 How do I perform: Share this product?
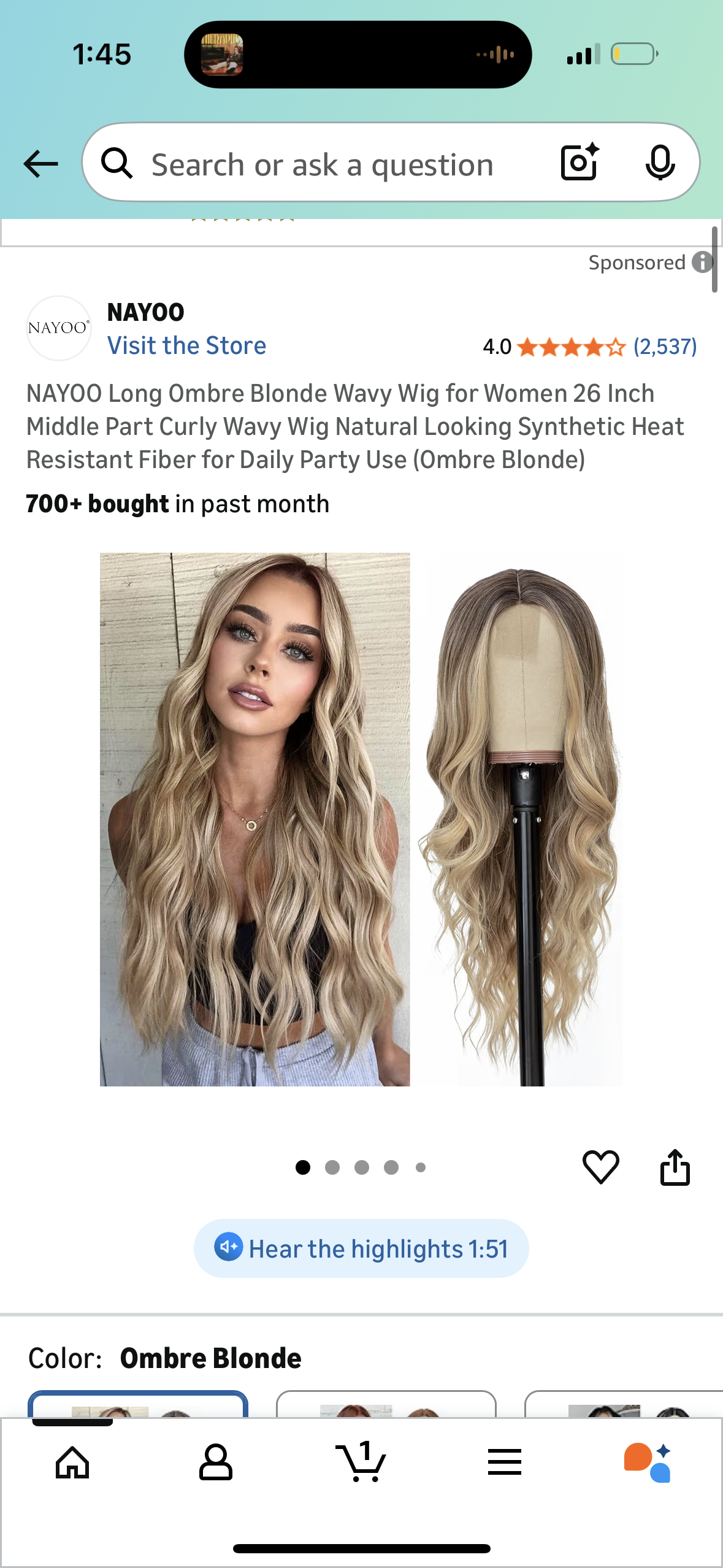pos(675,1167)
